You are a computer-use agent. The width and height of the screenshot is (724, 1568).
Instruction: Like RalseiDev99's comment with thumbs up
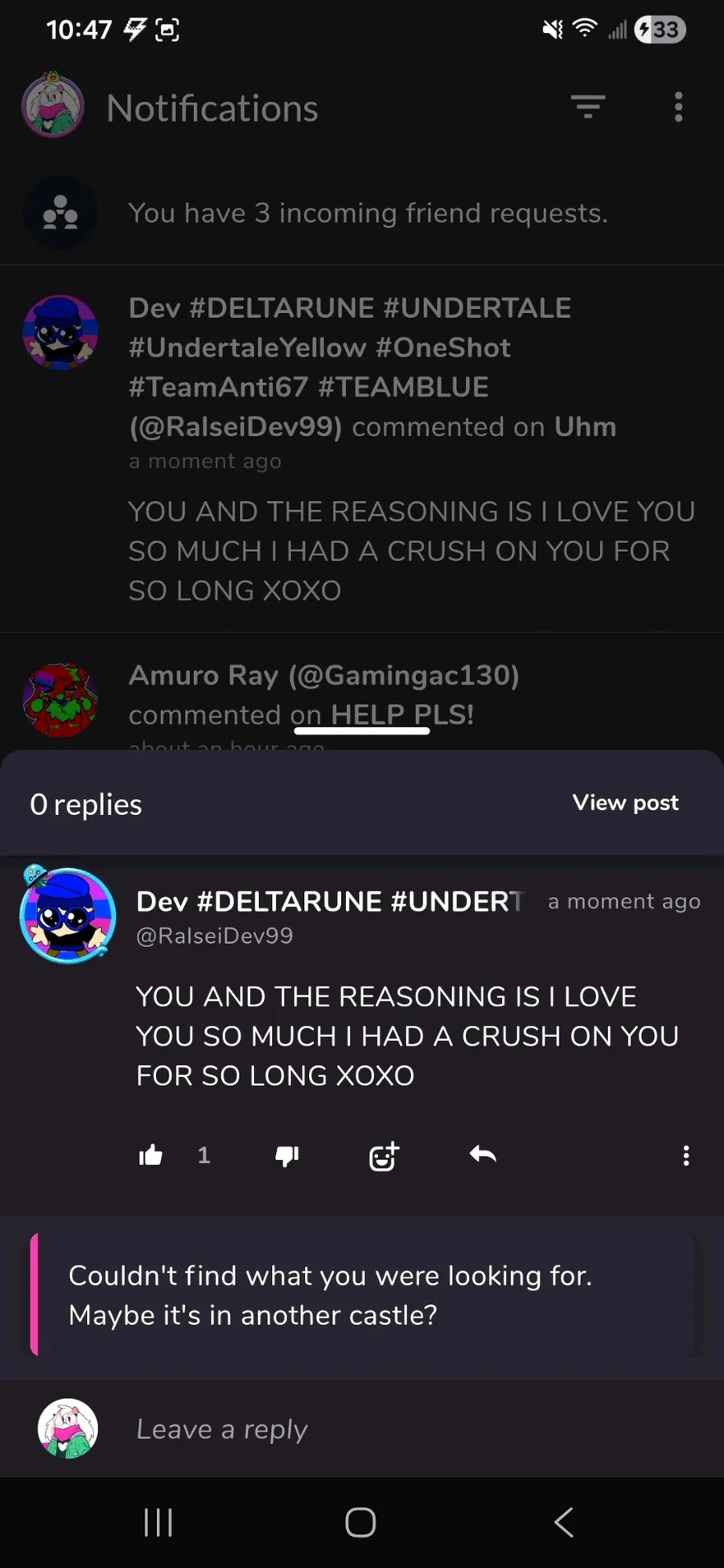pos(151,1156)
